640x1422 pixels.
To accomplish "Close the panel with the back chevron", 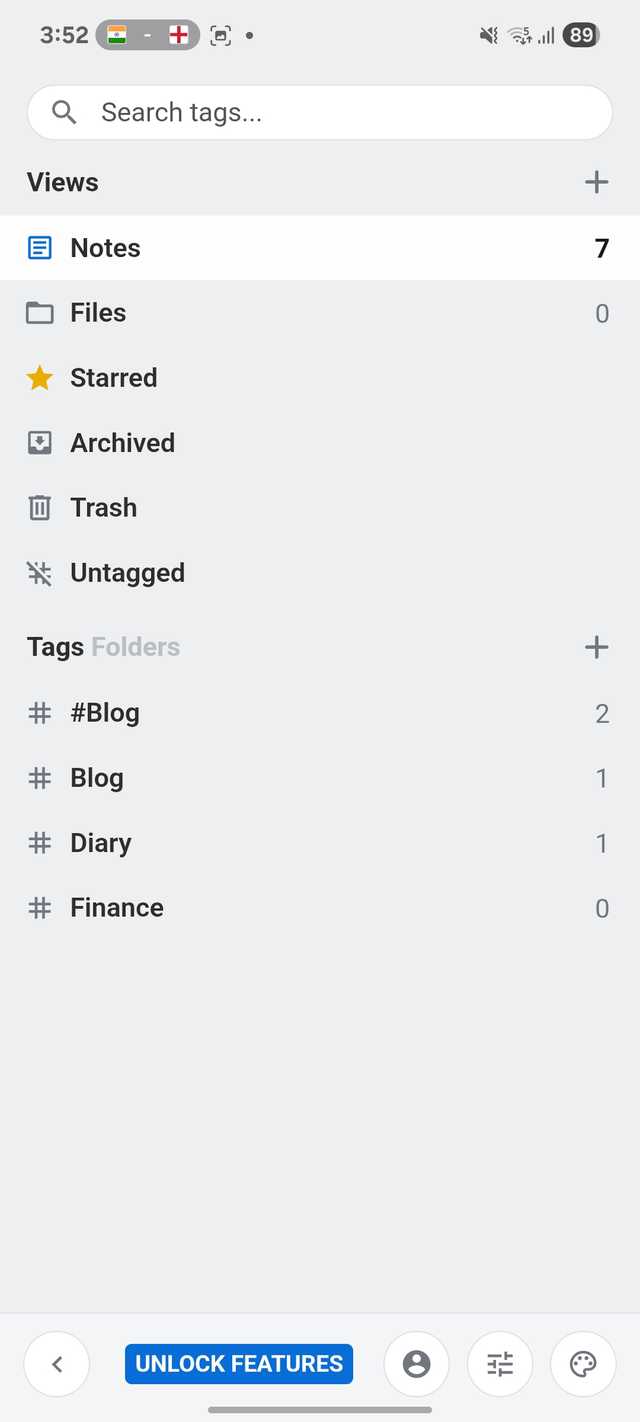I will 57,1364.
